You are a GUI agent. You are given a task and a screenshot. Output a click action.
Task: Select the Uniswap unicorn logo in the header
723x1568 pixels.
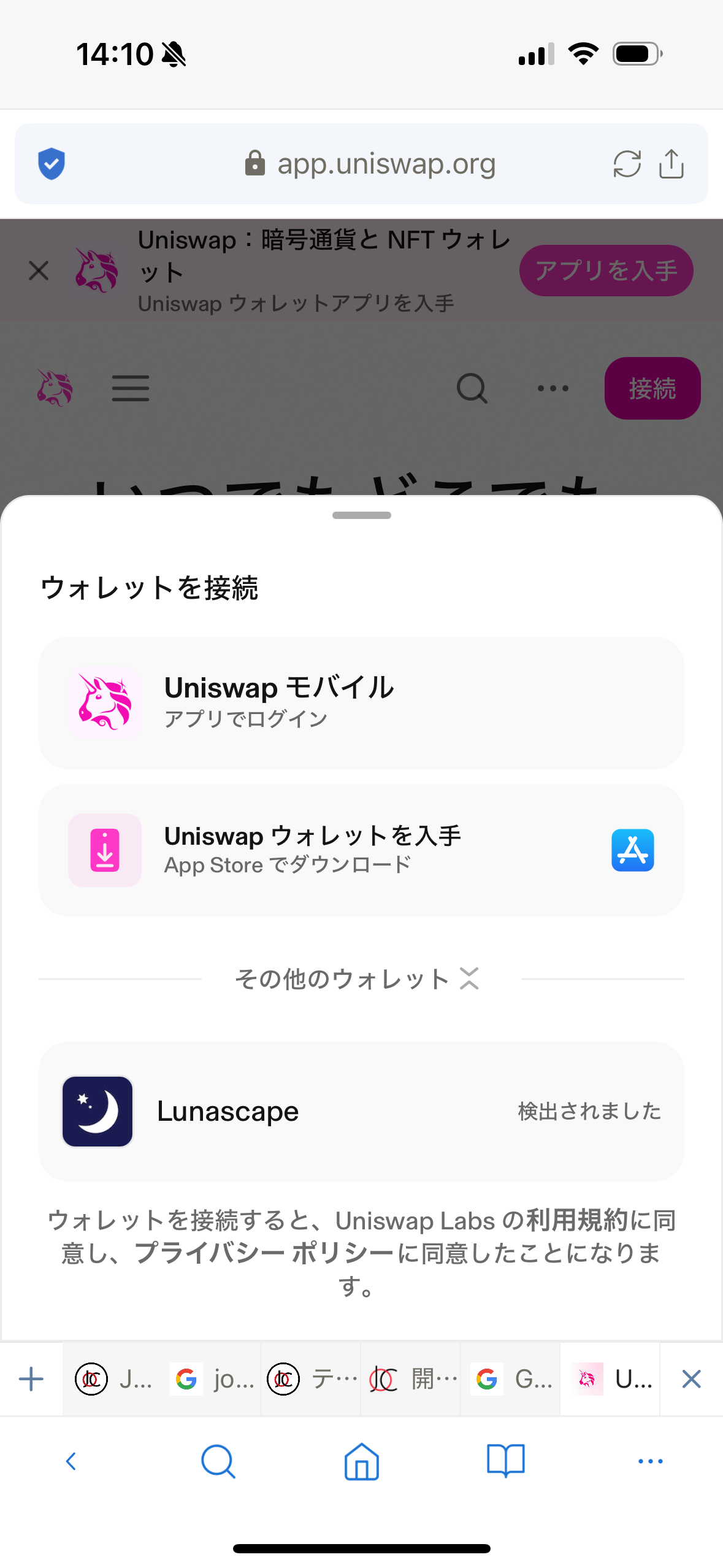pyautogui.click(x=55, y=388)
